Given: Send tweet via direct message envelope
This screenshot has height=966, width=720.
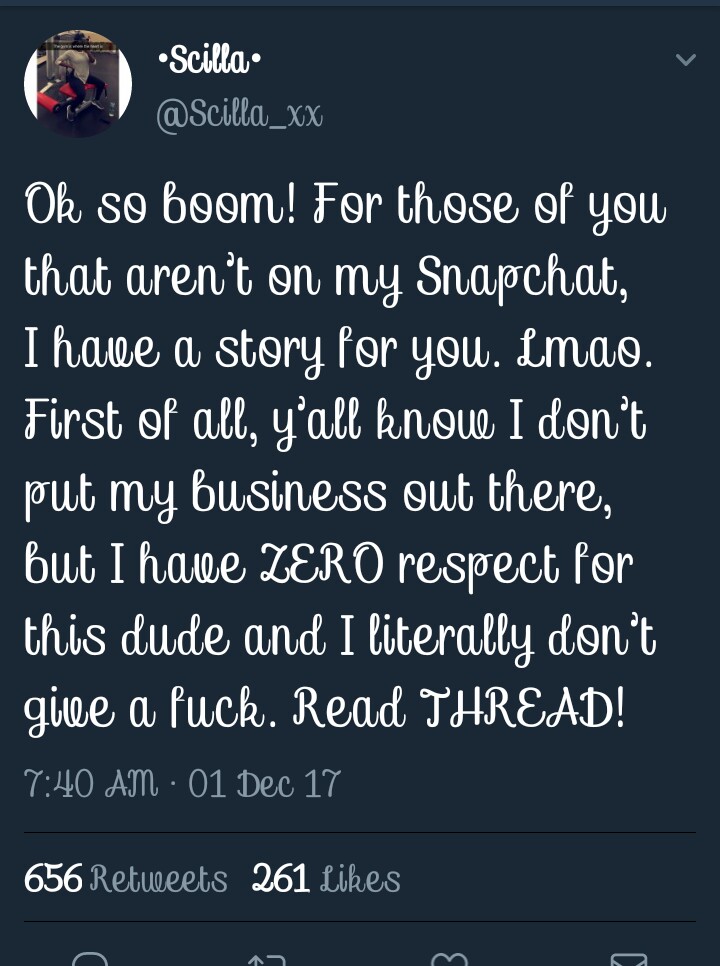Looking at the screenshot, I should tap(629, 959).
